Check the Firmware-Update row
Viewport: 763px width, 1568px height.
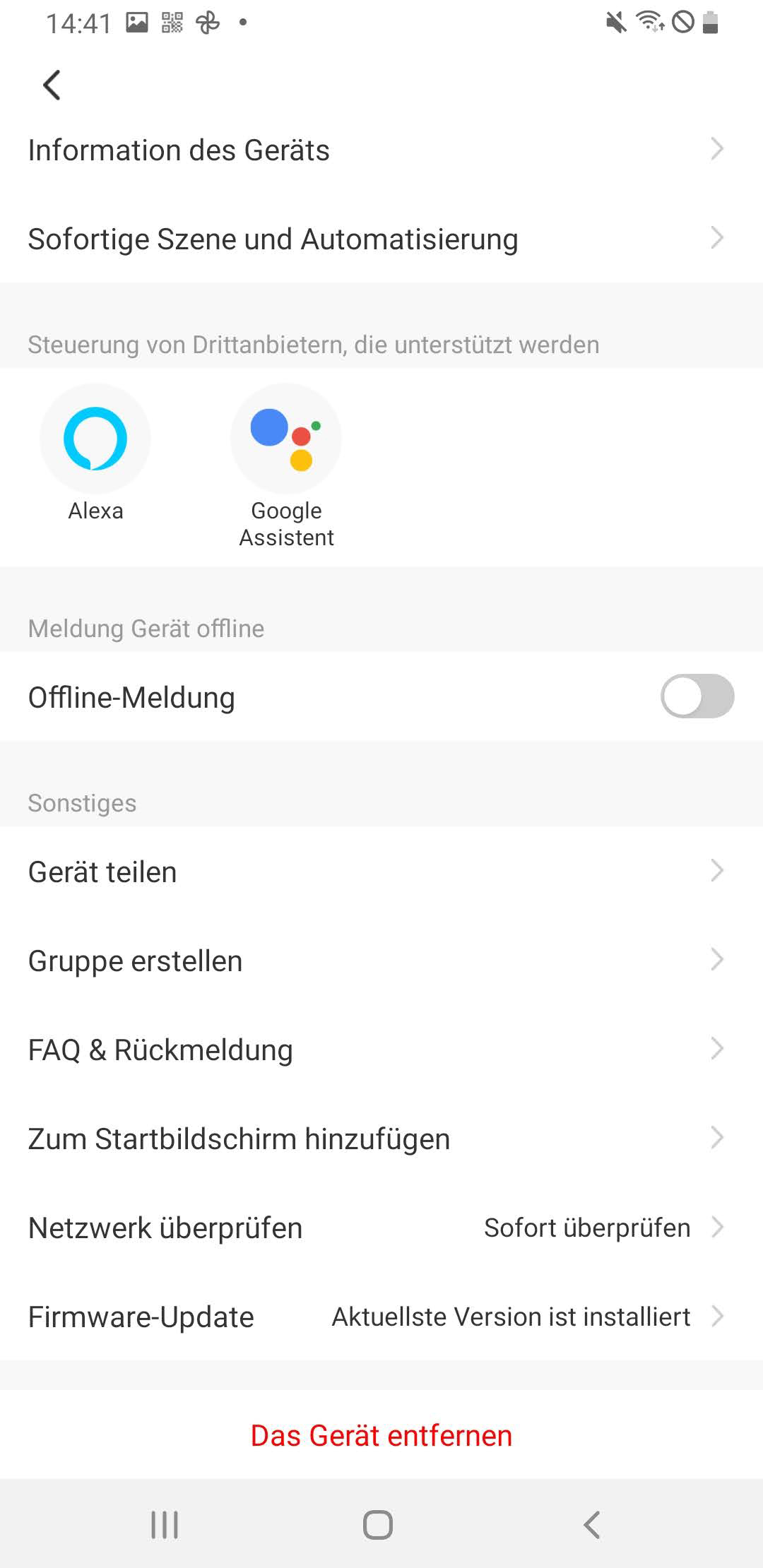coord(381,1317)
